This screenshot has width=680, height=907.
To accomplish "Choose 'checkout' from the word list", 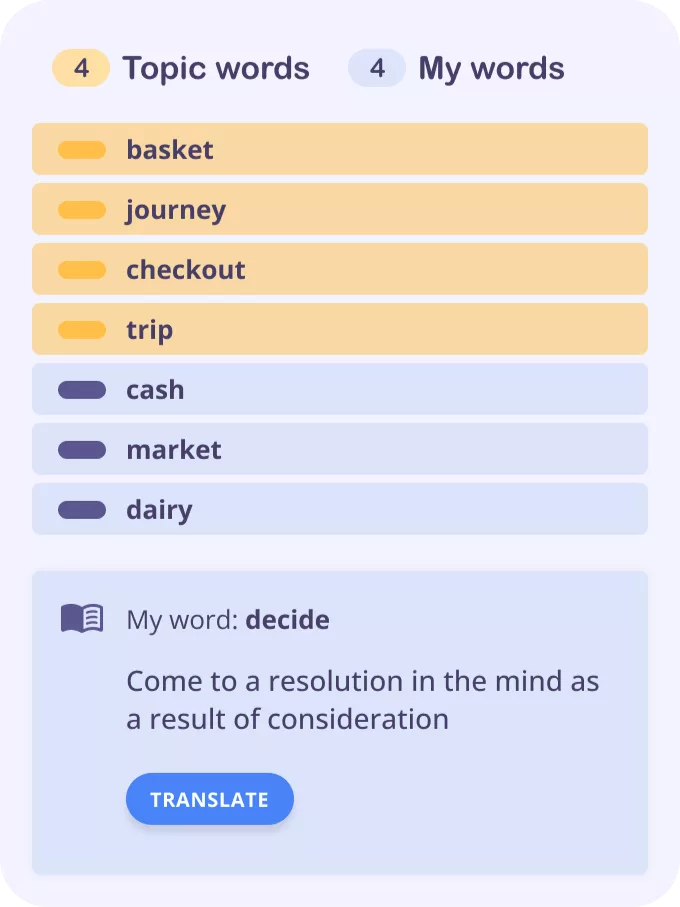I will [339, 270].
